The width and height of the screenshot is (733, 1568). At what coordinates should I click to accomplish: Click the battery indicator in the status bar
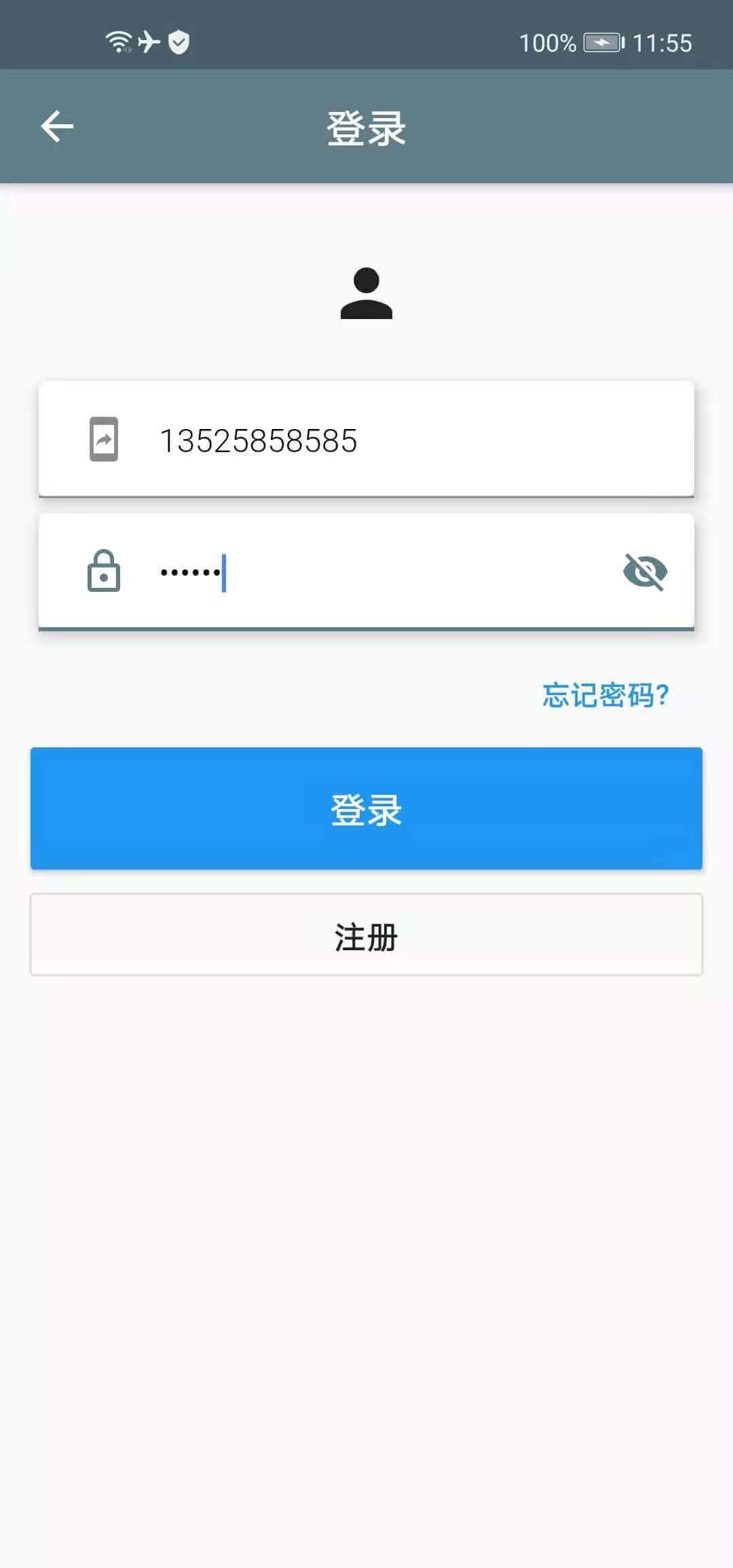pyautogui.click(x=603, y=42)
